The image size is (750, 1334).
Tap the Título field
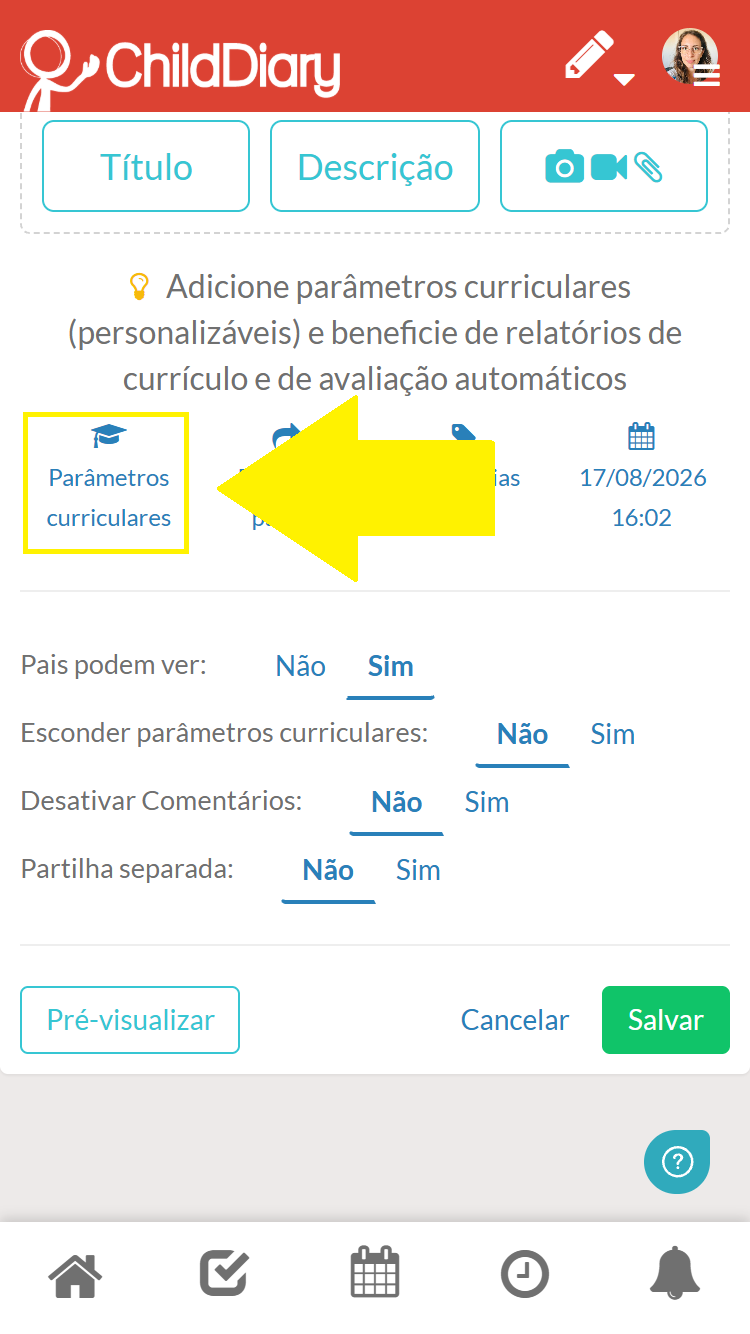pos(146,167)
